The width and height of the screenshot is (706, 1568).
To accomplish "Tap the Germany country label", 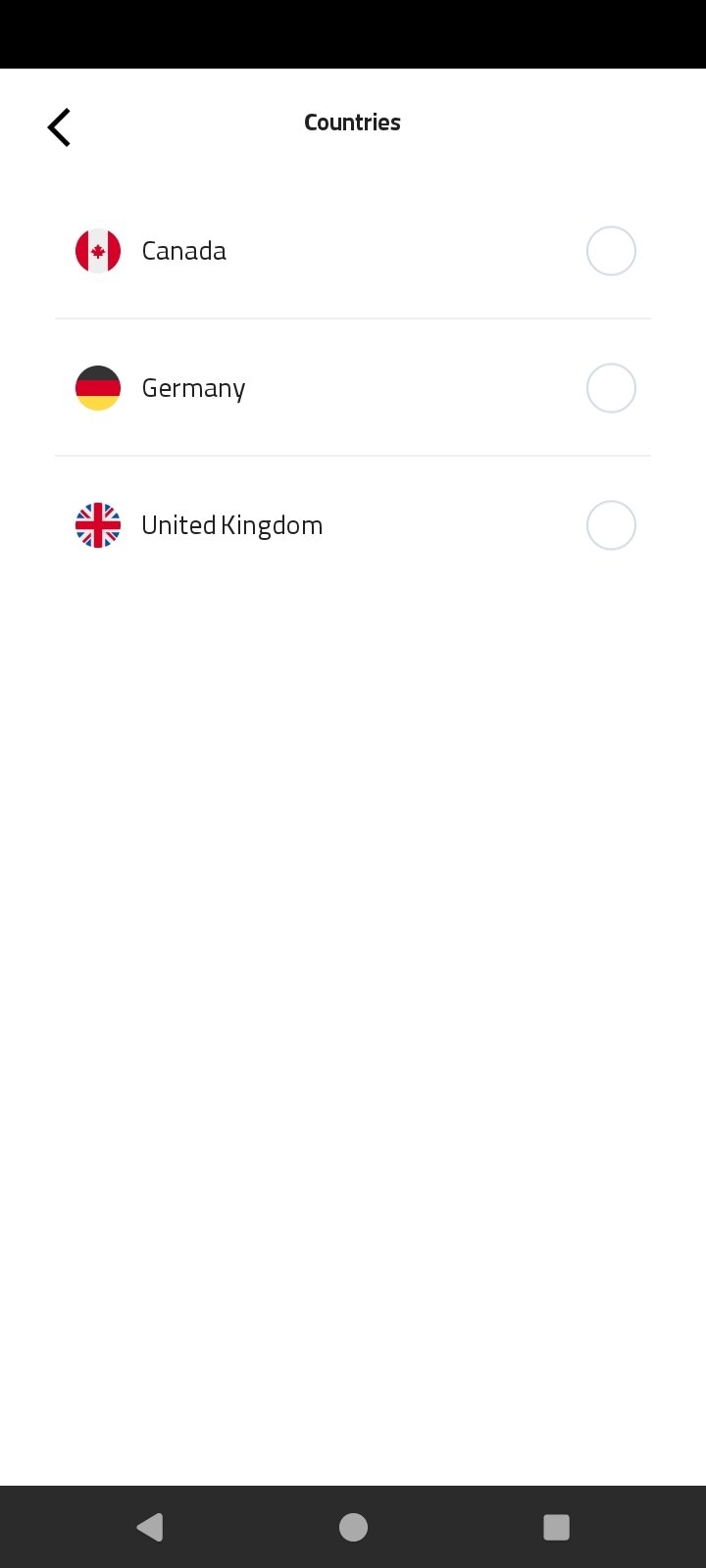I will [193, 387].
